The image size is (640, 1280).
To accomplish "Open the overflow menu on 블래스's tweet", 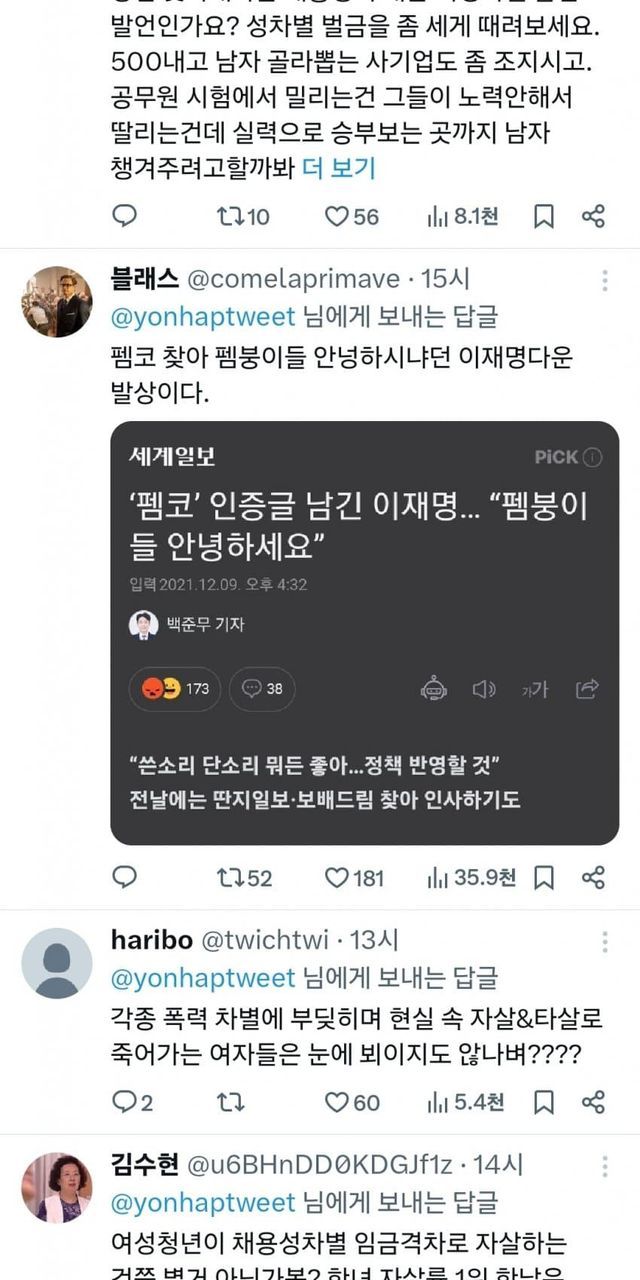I will [x=604, y=281].
